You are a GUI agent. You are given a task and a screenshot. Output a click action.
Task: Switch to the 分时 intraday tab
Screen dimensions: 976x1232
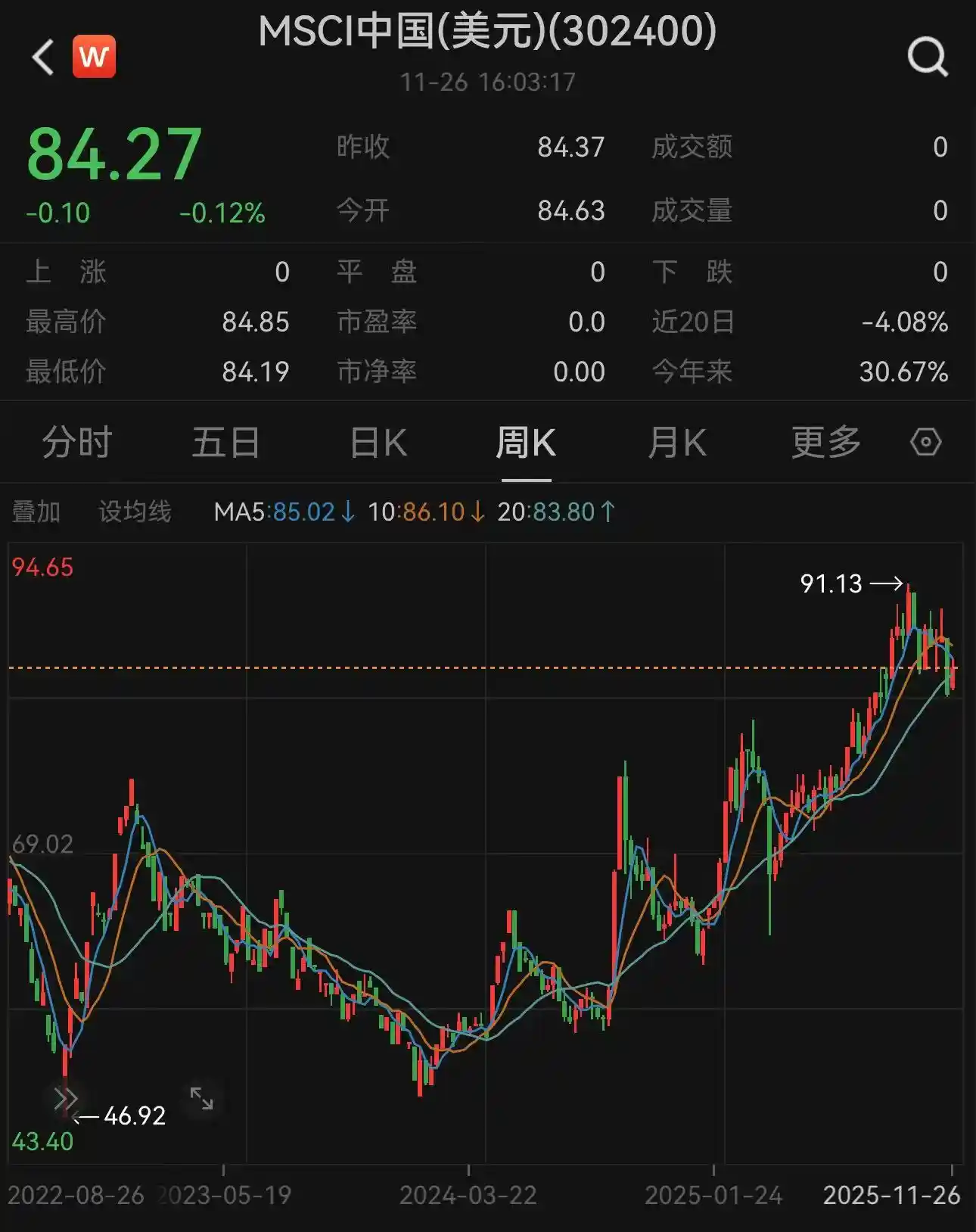pyautogui.click(x=76, y=443)
